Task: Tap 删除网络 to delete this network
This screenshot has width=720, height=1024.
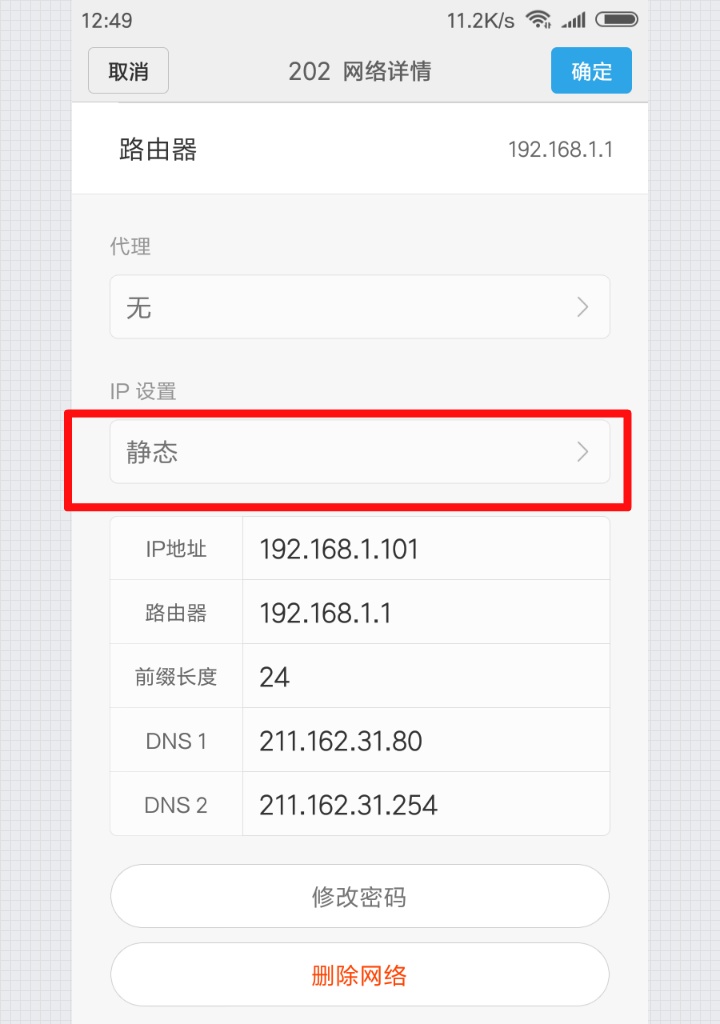Action: (360, 975)
